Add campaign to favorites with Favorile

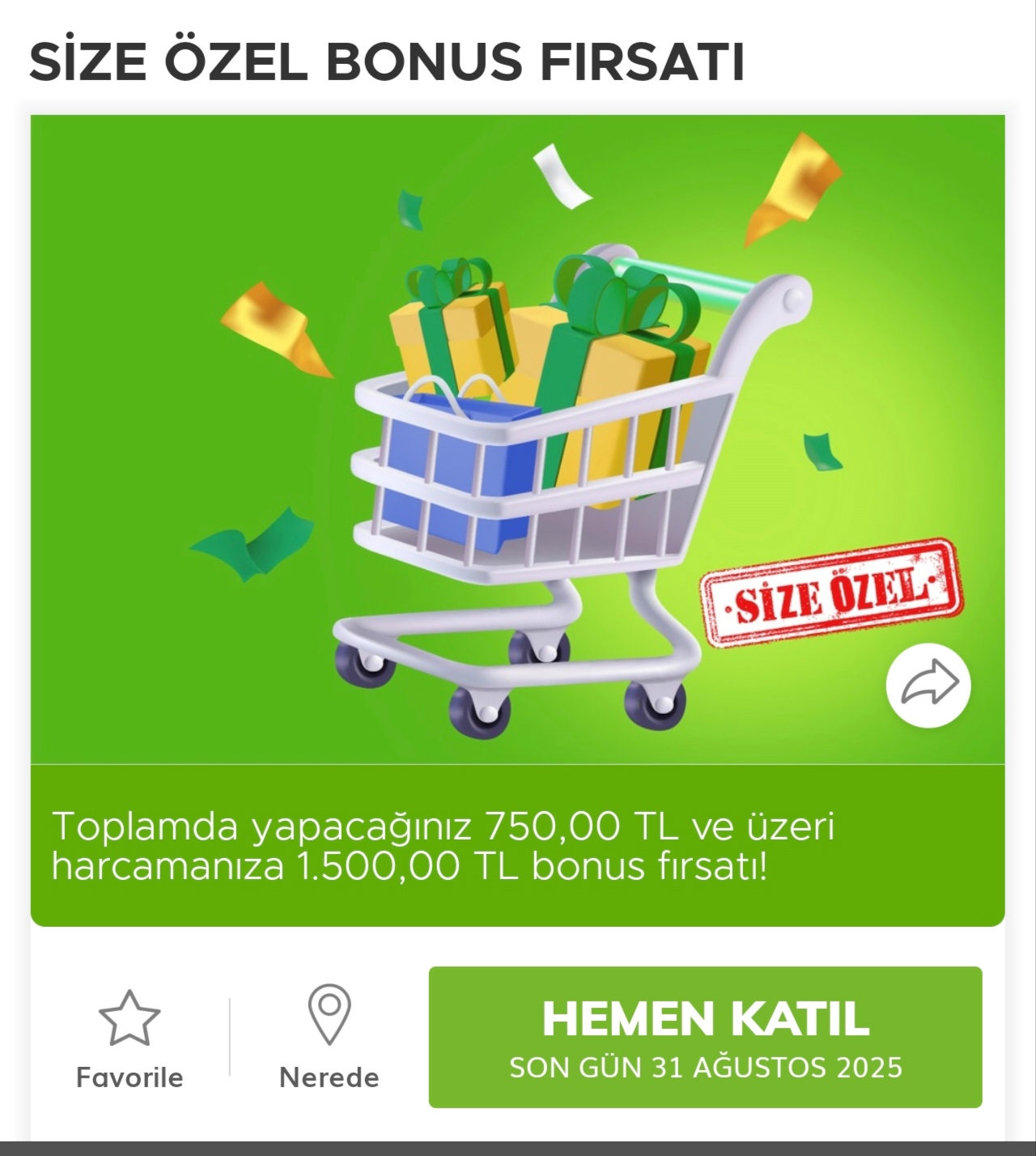[129, 1039]
